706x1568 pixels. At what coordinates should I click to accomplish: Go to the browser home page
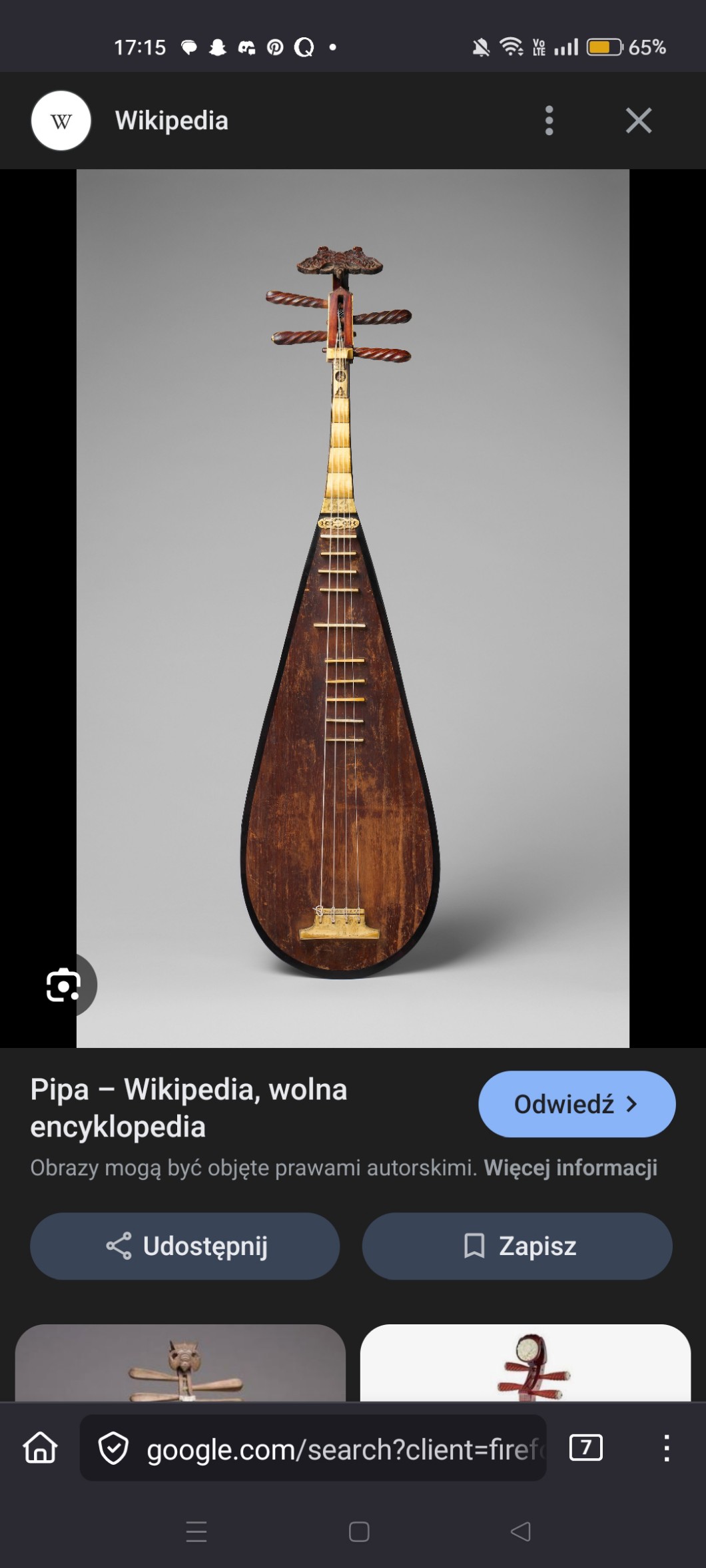(x=41, y=1447)
